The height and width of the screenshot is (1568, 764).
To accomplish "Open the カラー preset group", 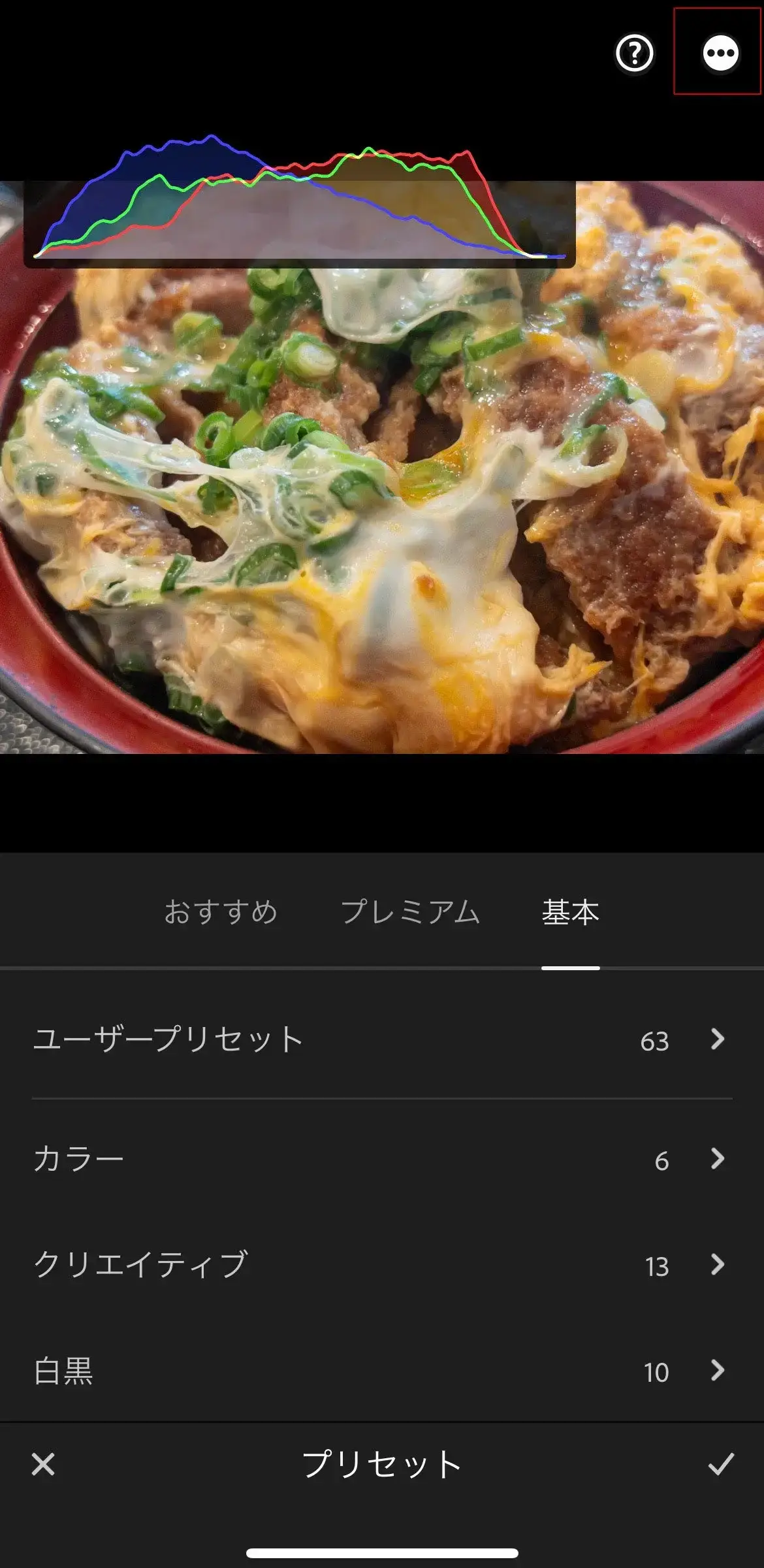I will (x=381, y=1159).
